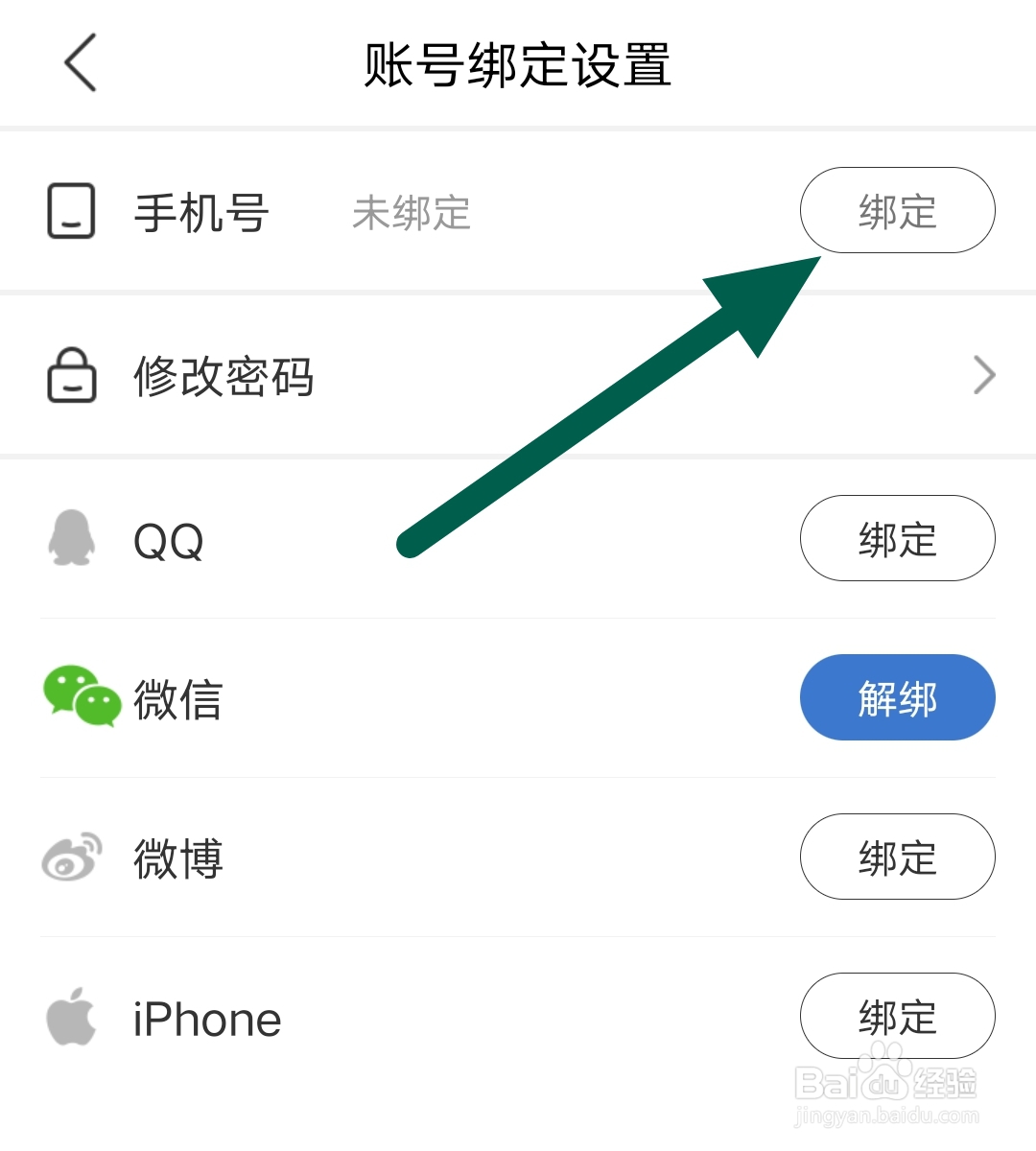Unbind WeChat using the blue 解绑 button
This screenshot has height=1151, width=1036.
point(897,698)
